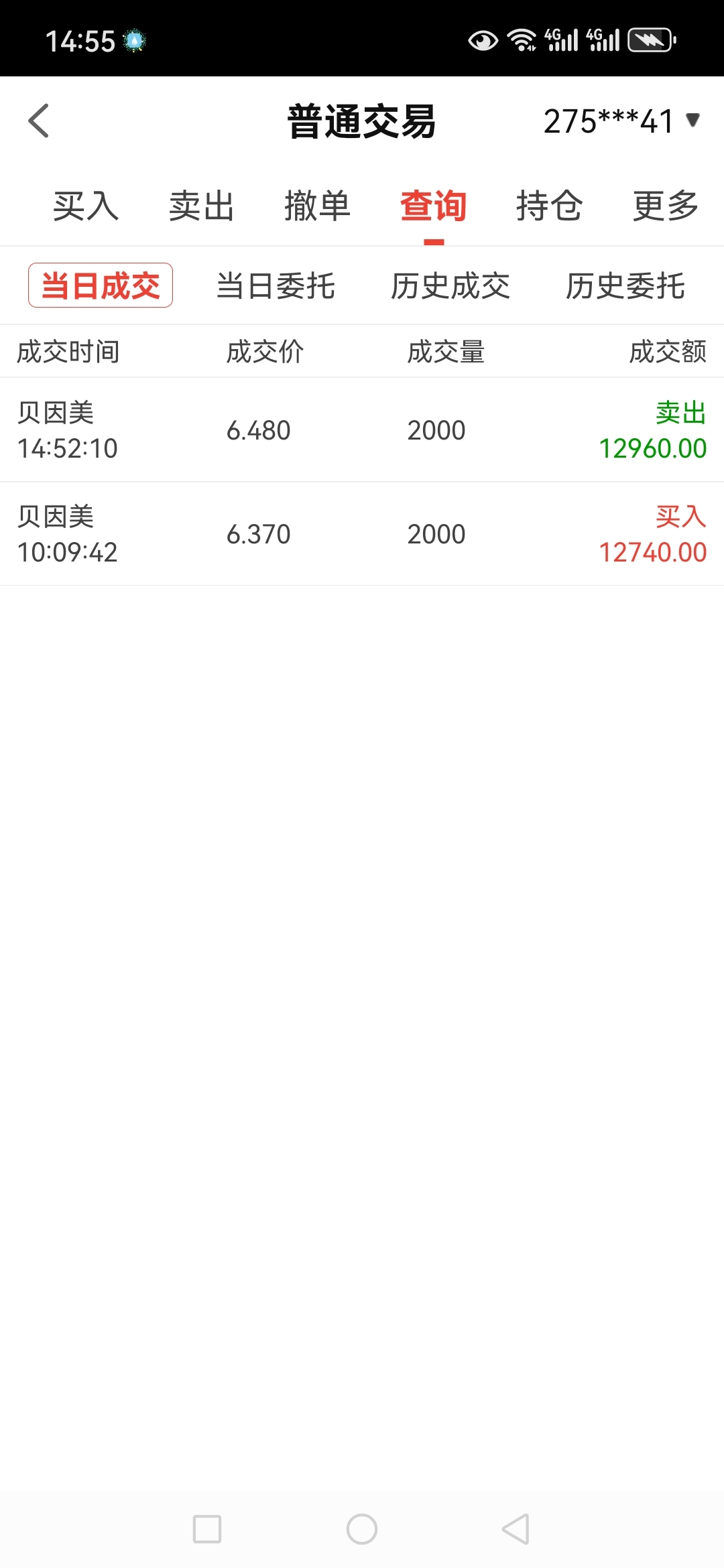This screenshot has width=724, height=1568.
Task: Open the 更多 tab
Action: (x=666, y=206)
